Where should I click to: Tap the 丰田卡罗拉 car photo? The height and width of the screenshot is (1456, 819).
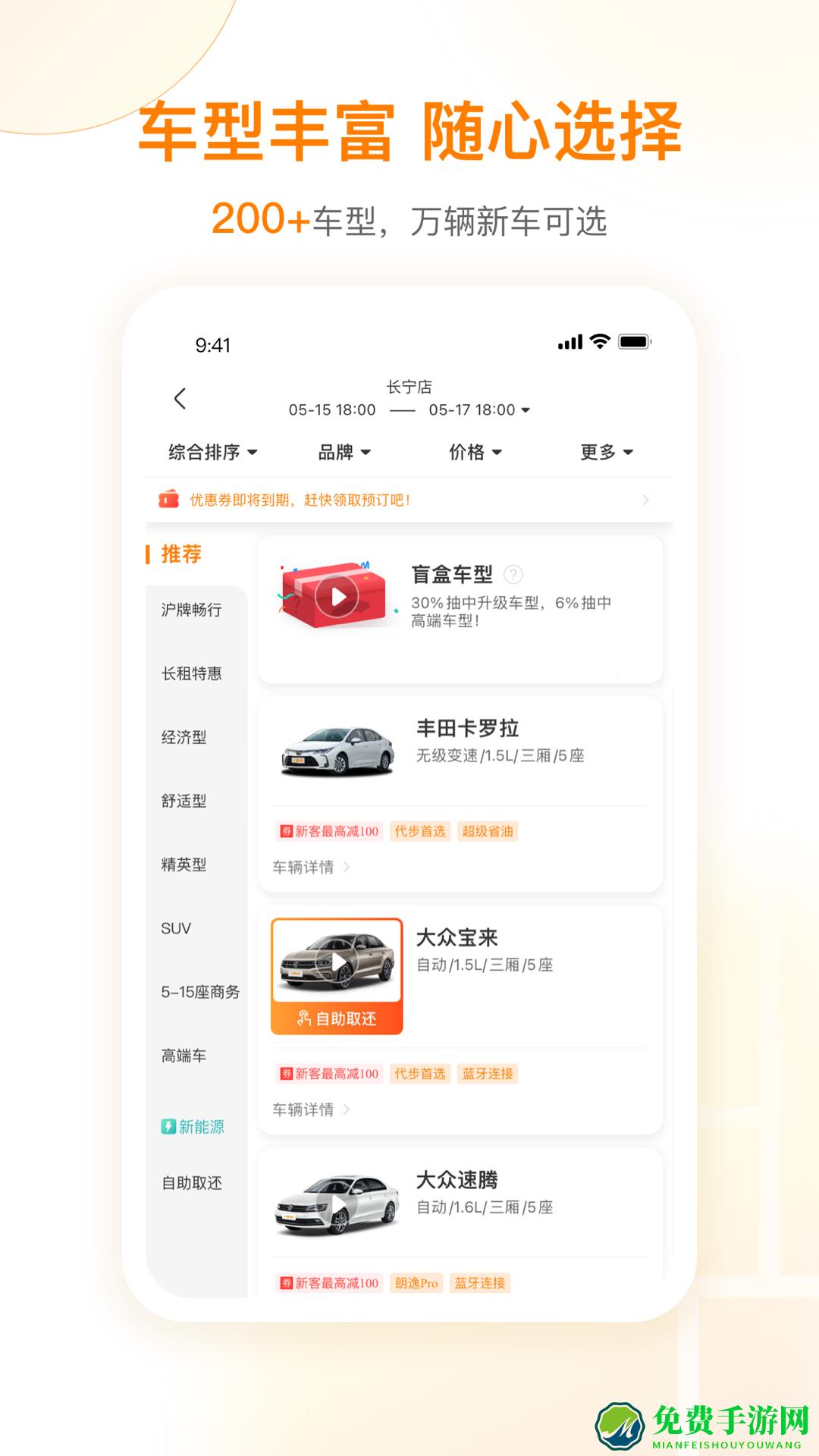point(336,752)
